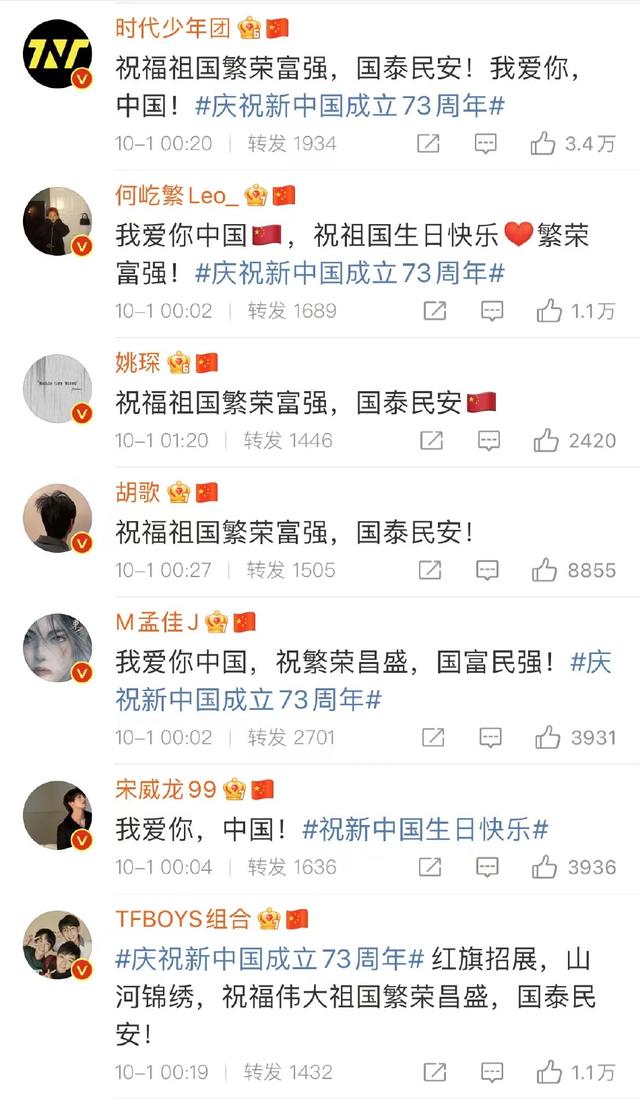
Task: Share M孟佳J's post
Action: (433, 737)
